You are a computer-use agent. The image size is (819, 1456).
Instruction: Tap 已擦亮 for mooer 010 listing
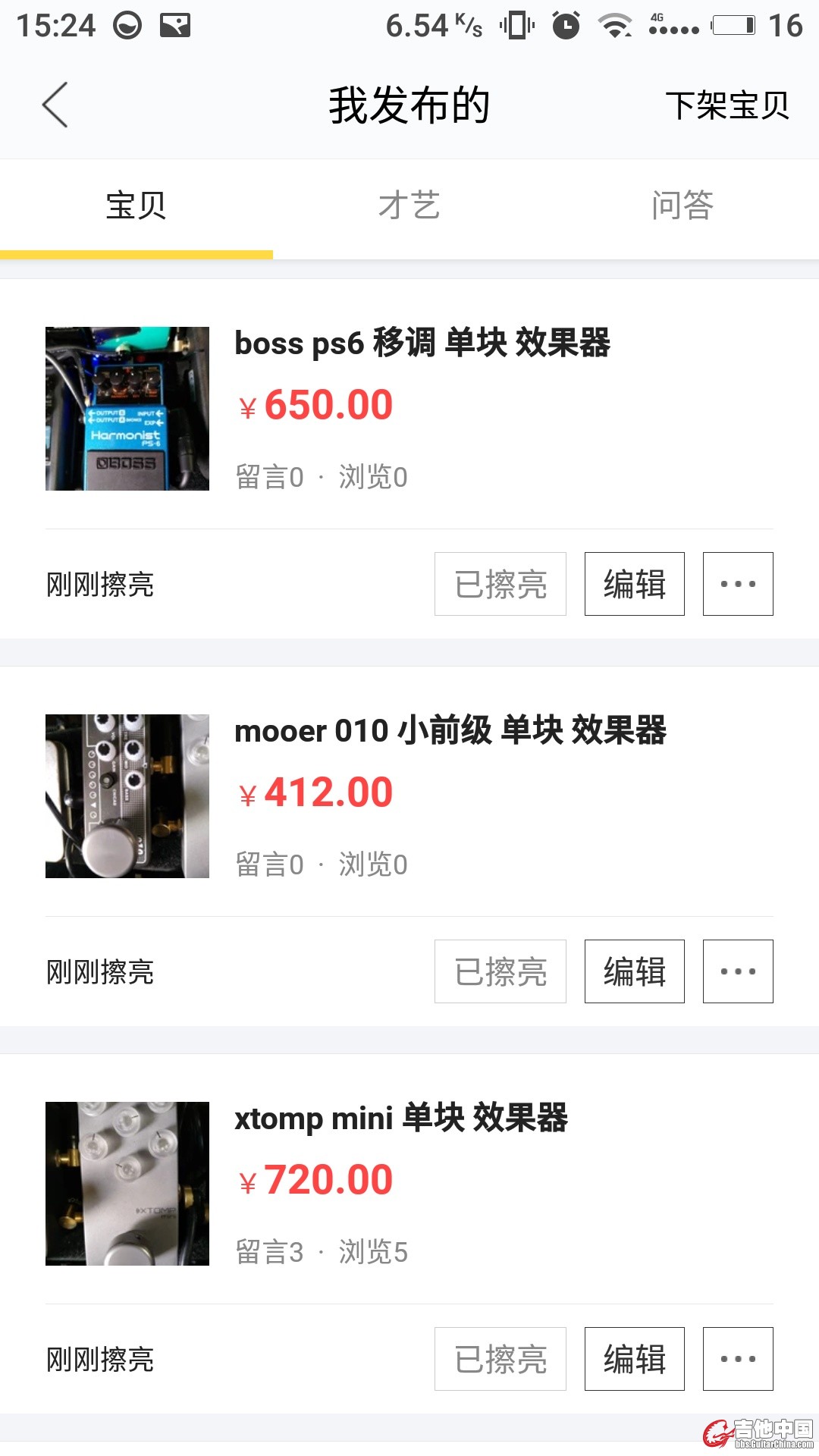tap(500, 971)
